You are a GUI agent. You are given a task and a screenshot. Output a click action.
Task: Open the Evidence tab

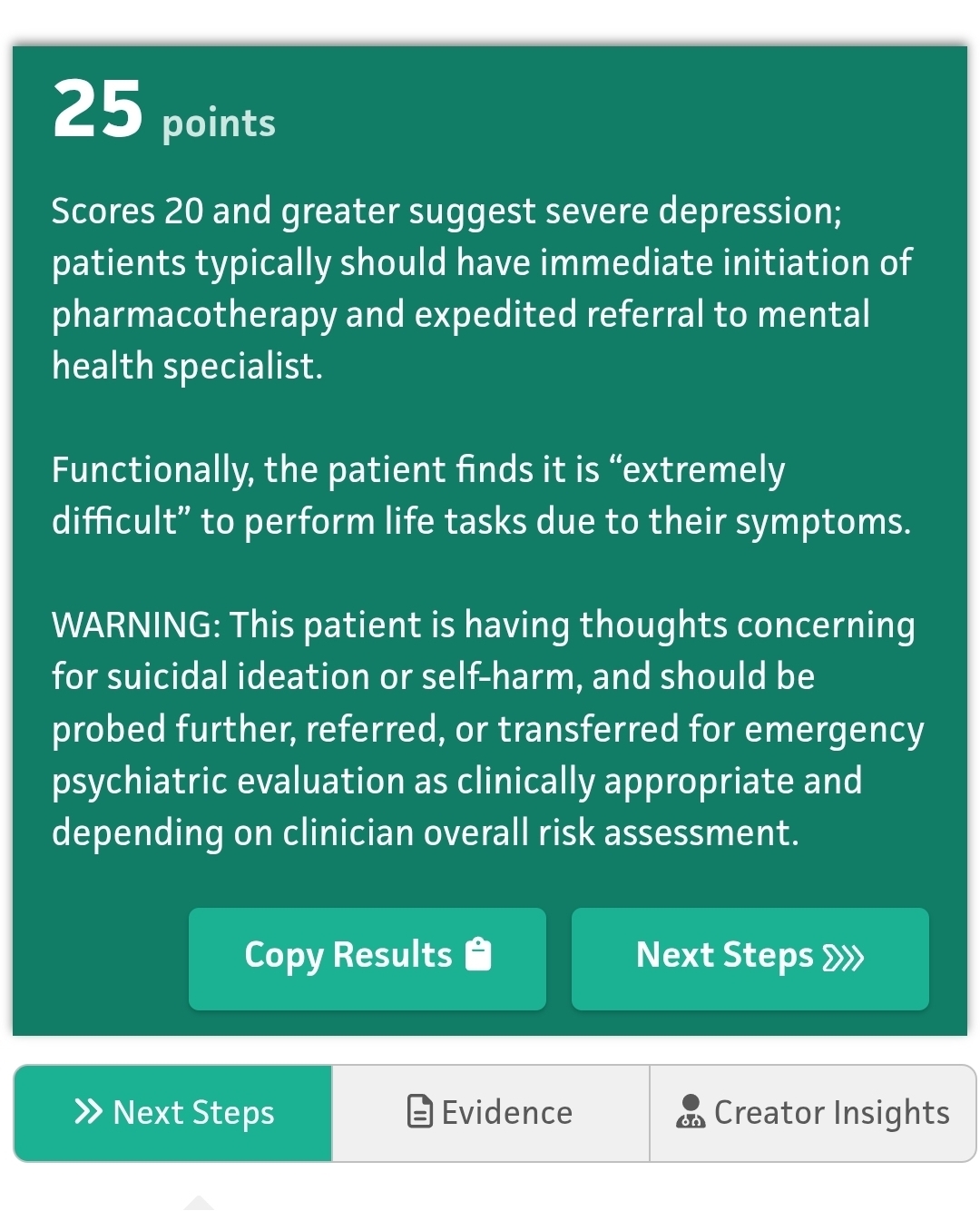tap(491, 1113)
